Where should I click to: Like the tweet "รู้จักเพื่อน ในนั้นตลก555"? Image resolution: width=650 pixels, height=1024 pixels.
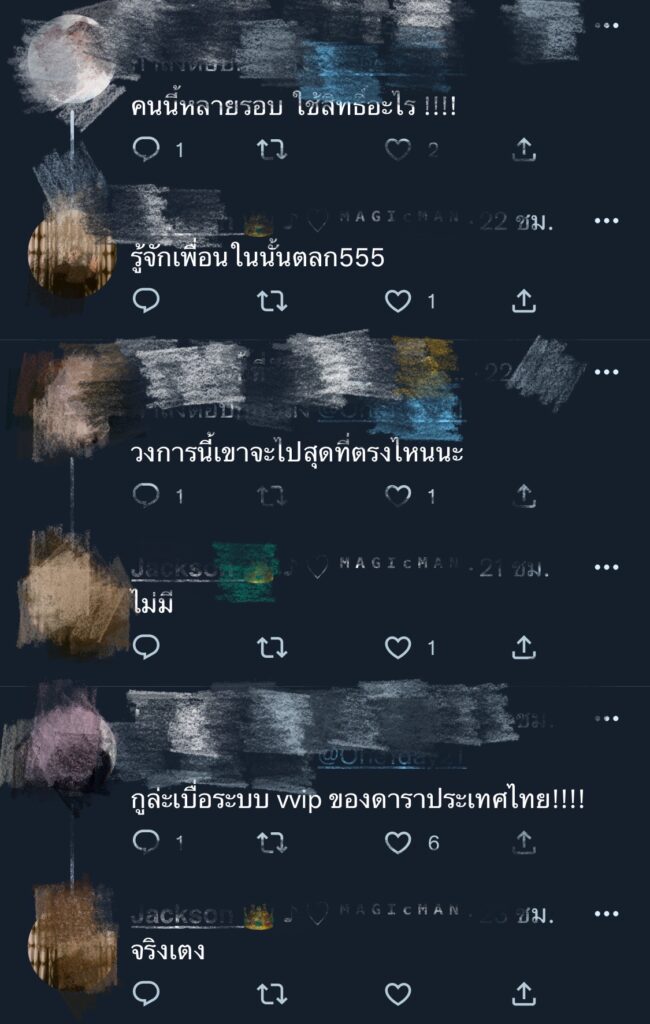[x=398, y=300]
